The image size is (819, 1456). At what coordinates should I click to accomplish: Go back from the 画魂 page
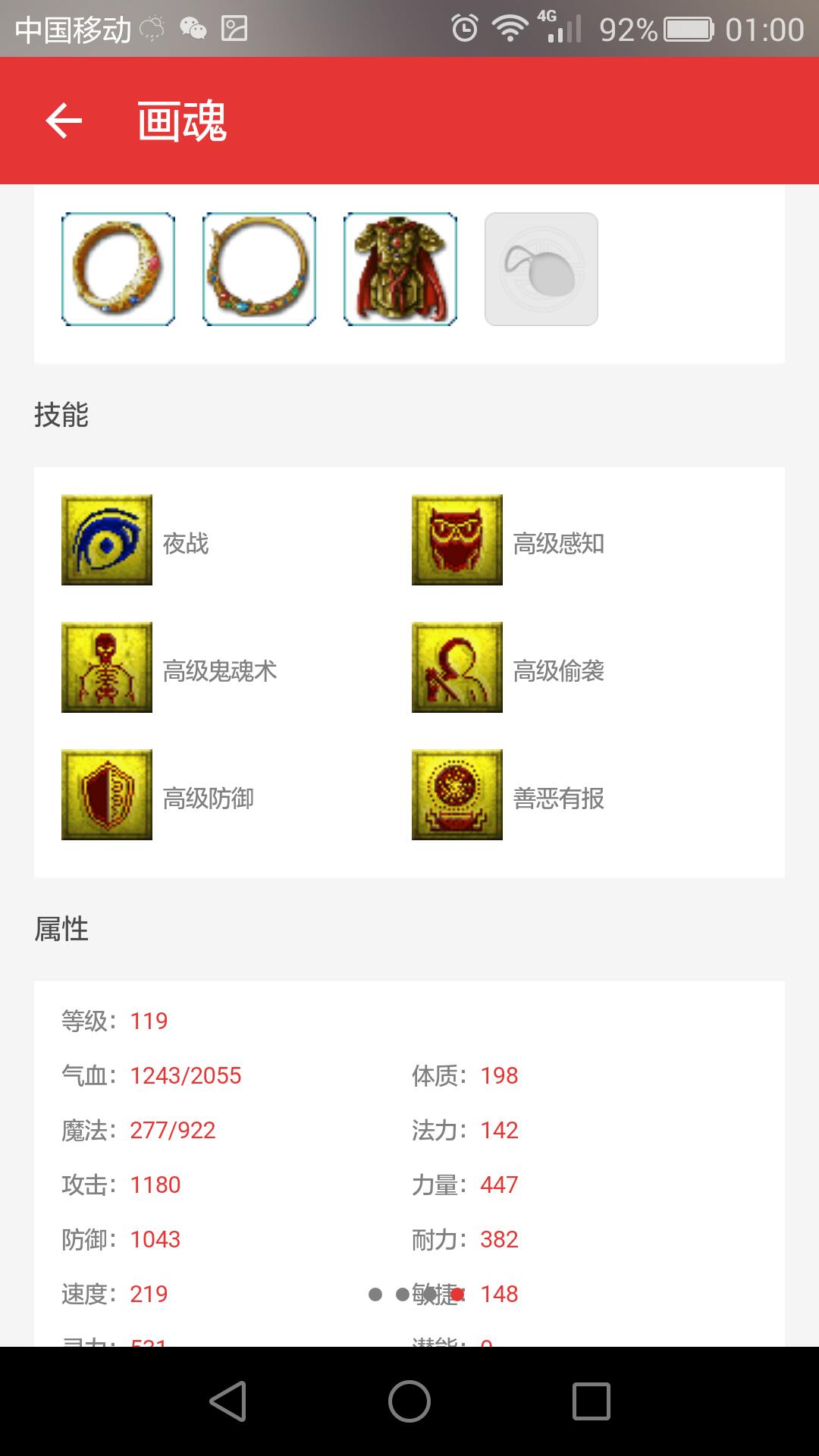point(64,121)
